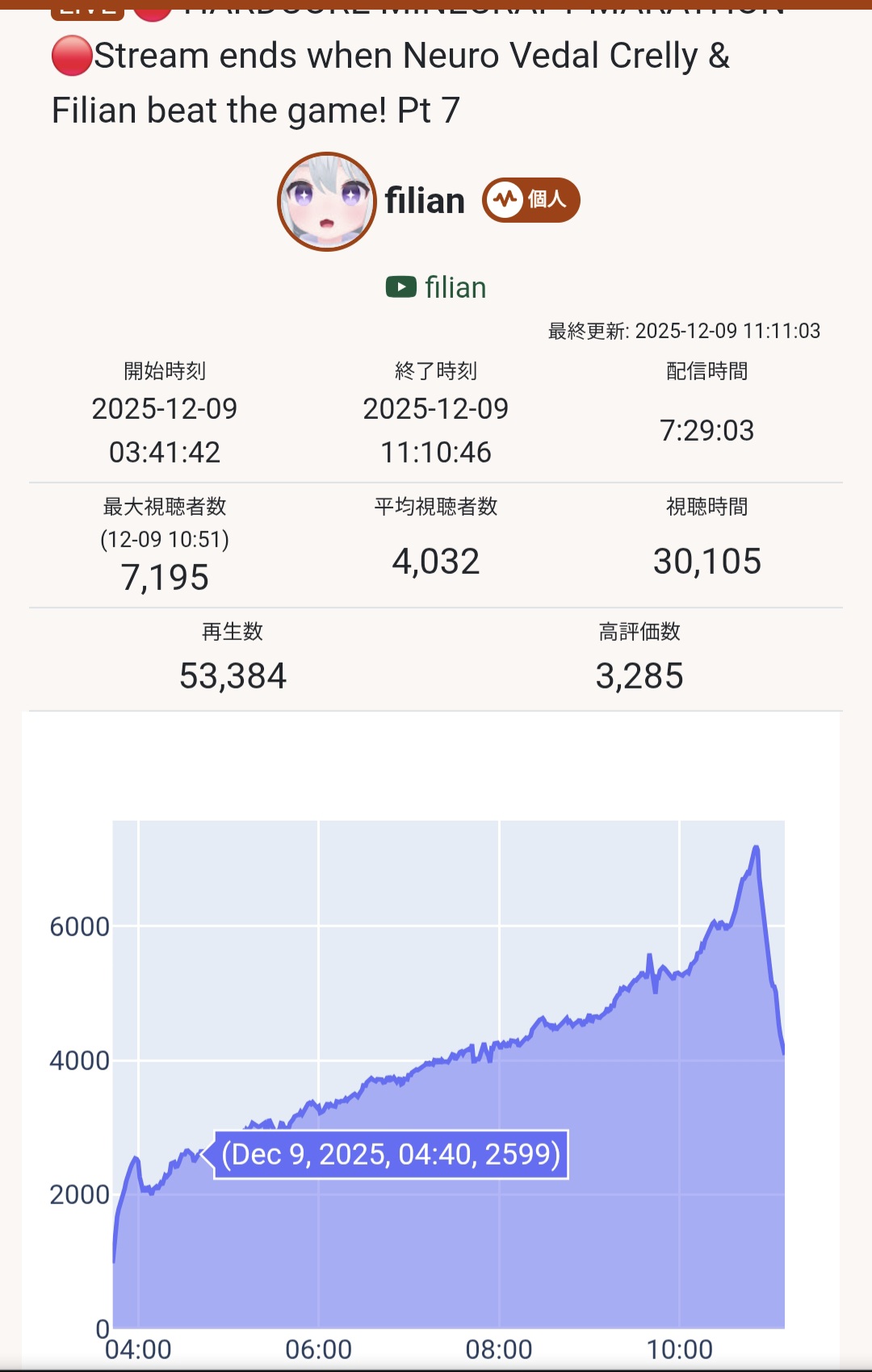Viewport: 872px width, 1372px height.
Task: Open the bold filian streamer name
Action: 425,201
